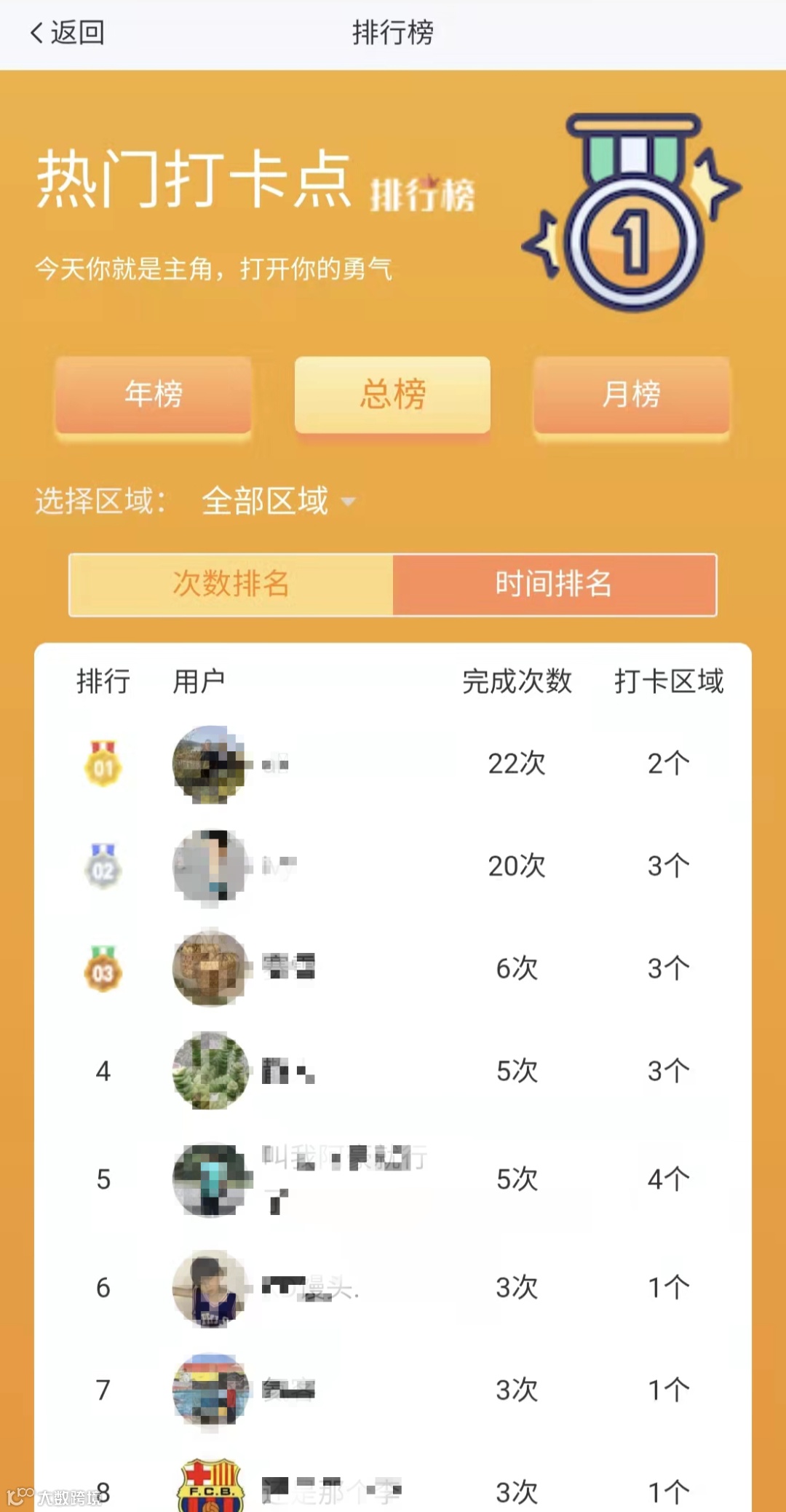Switch to the 年榜 yearly ranking

coord(154,395)
